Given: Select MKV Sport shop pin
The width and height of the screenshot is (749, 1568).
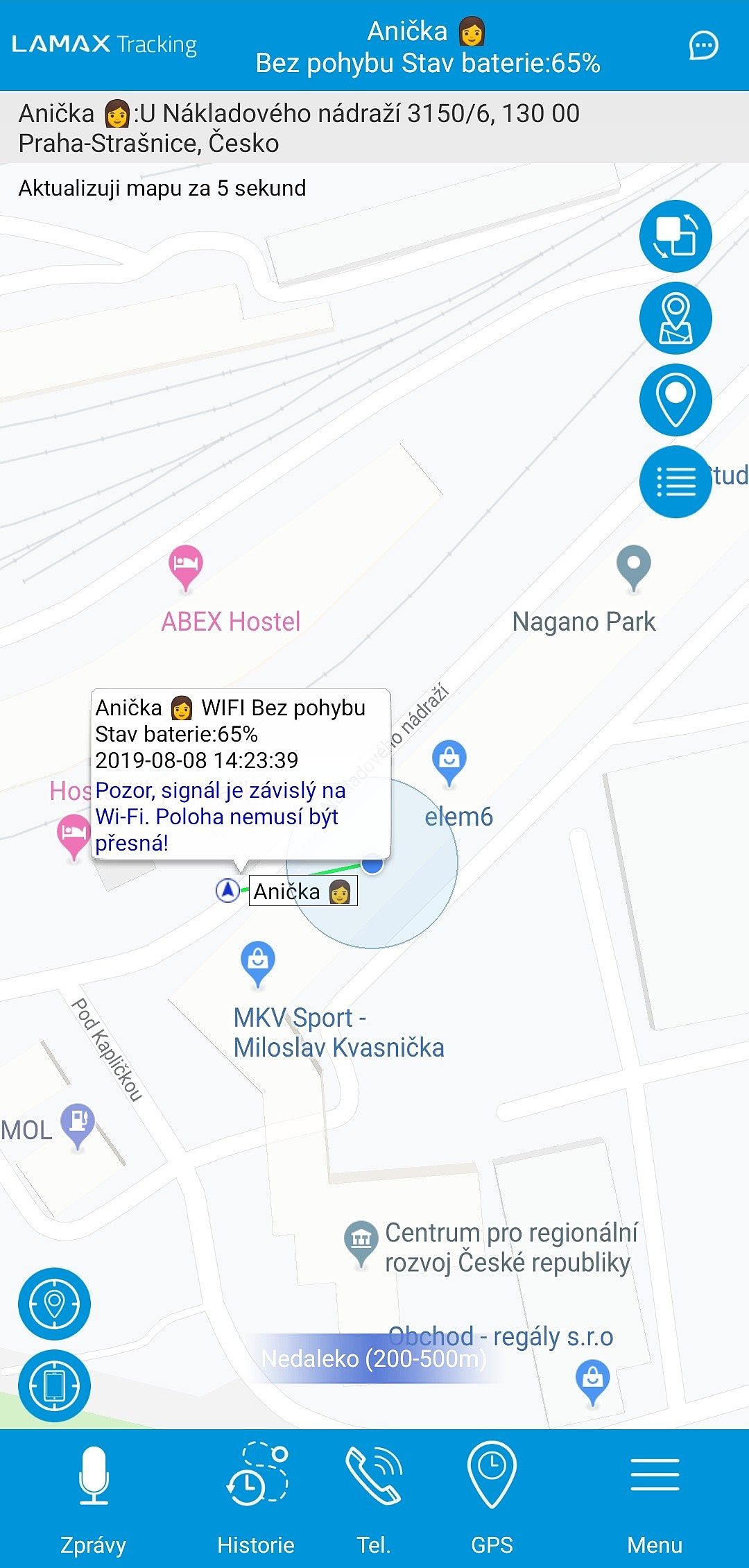Looking at the screenshot, I should 257,962.
